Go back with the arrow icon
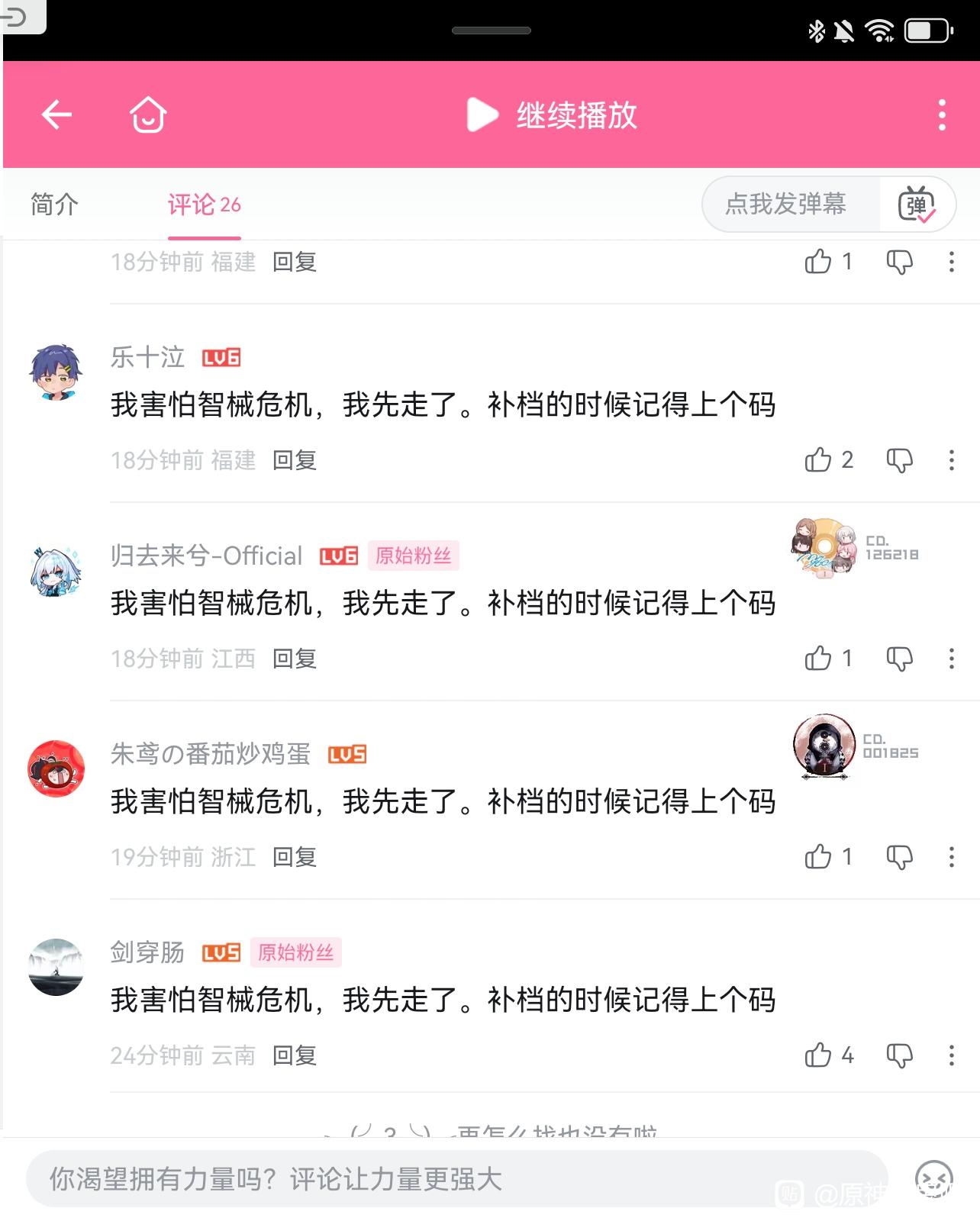The width and height of the screenshot is (980, 1221). click(56, 115)
